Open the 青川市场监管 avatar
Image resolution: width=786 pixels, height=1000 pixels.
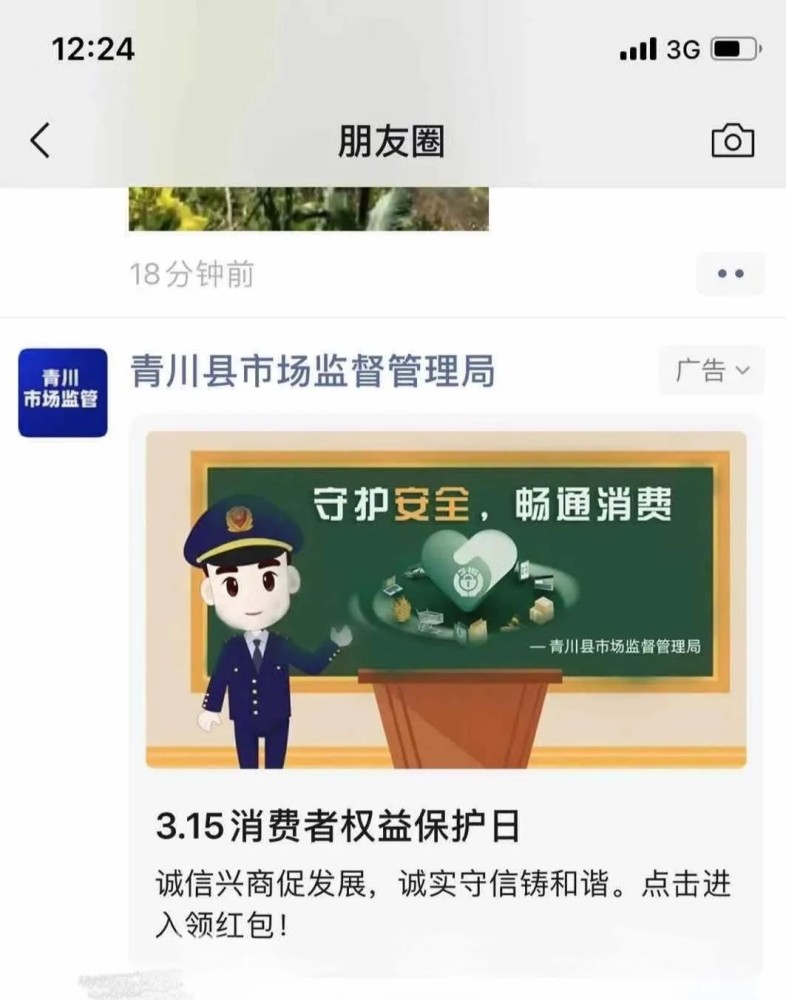[x=63, y=392]
